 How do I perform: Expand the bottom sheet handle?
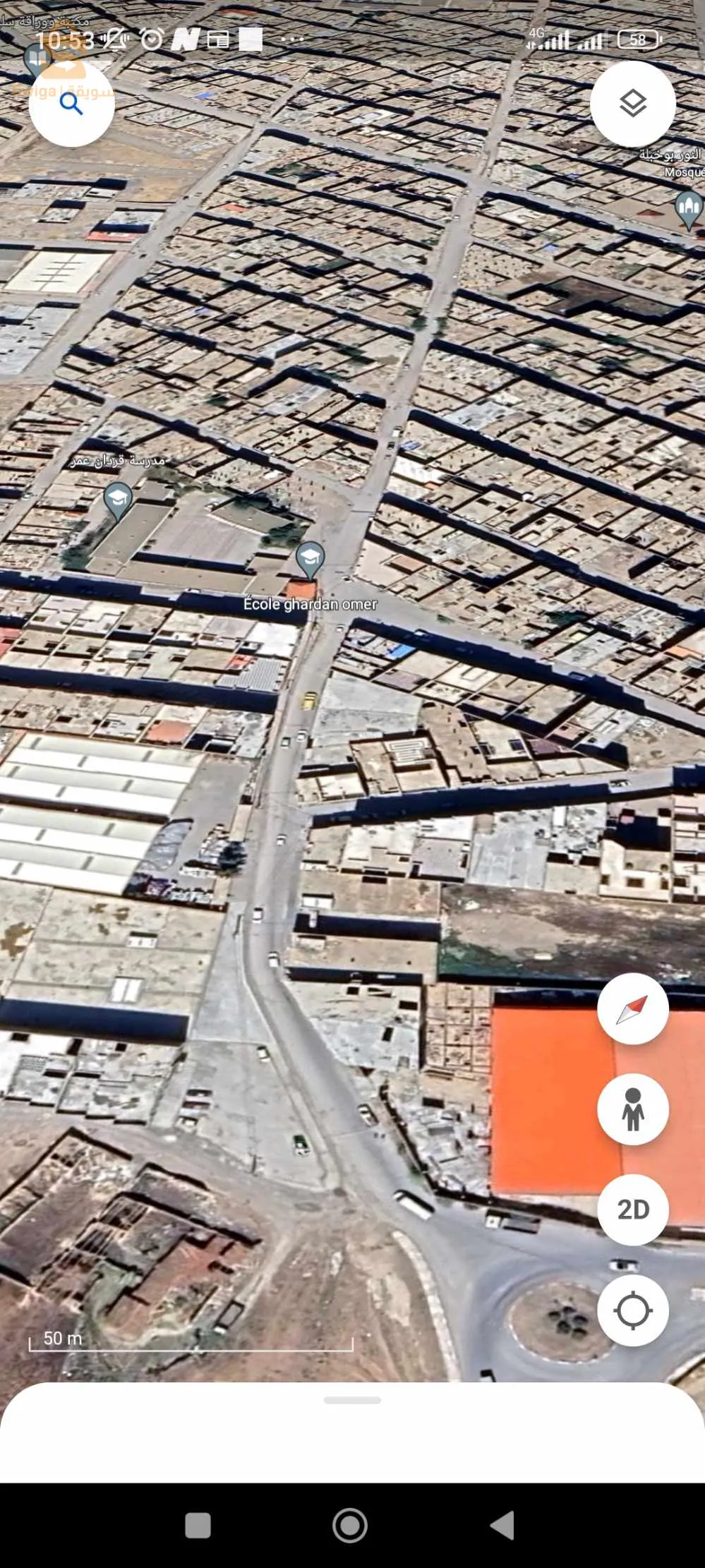(352, 1400)
